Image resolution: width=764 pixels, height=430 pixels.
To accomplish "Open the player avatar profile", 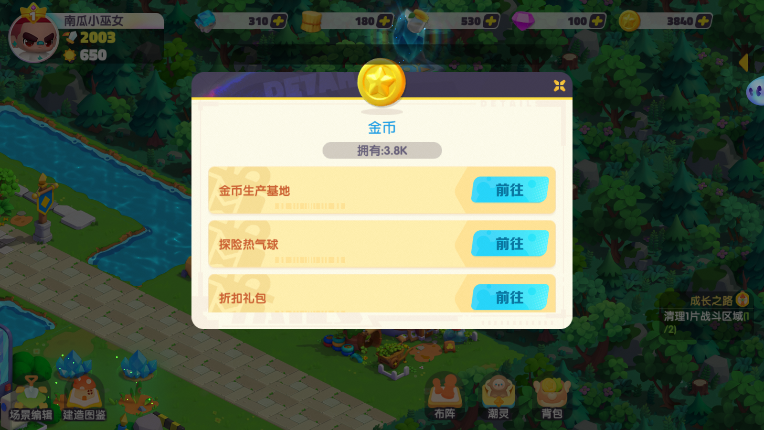I will point(33,37).
